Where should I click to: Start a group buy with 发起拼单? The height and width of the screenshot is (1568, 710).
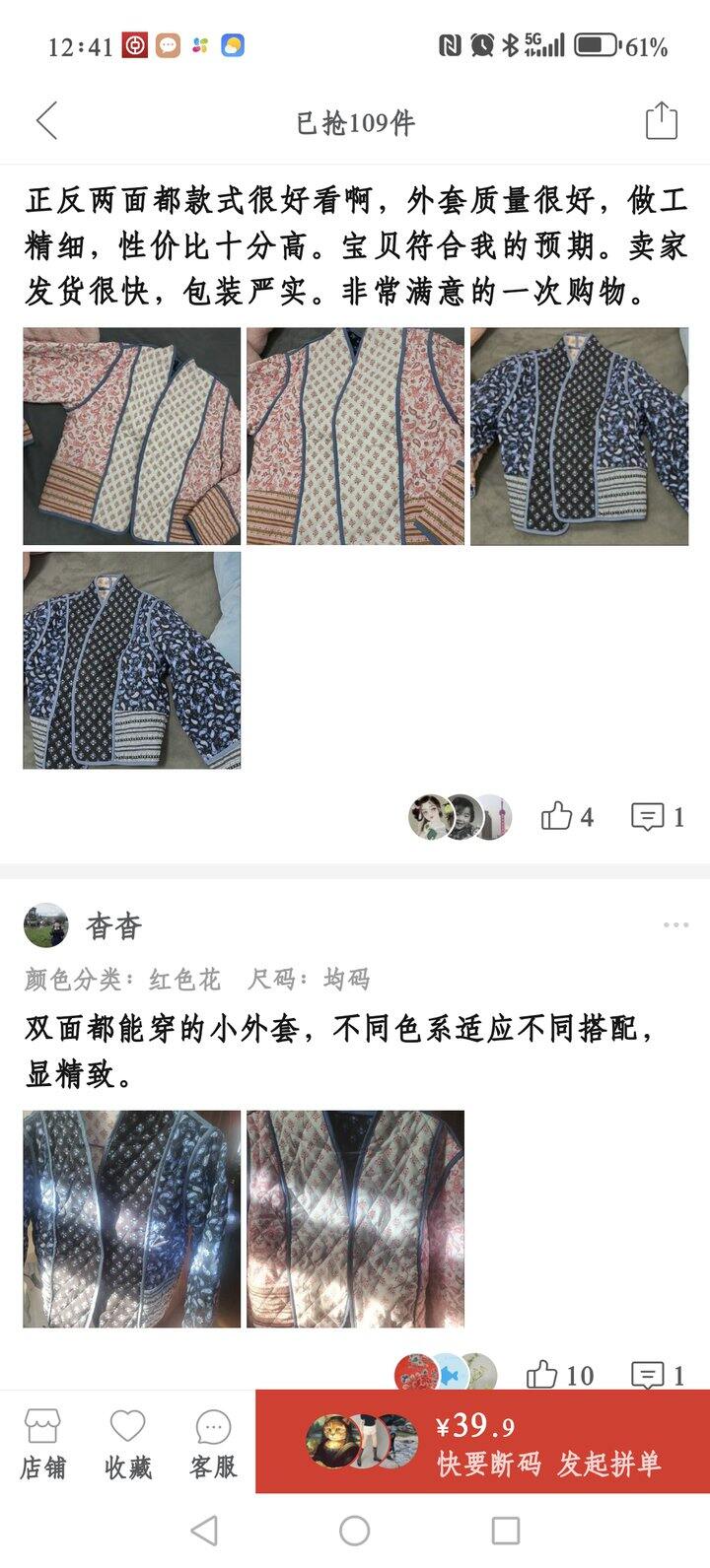608,1464
